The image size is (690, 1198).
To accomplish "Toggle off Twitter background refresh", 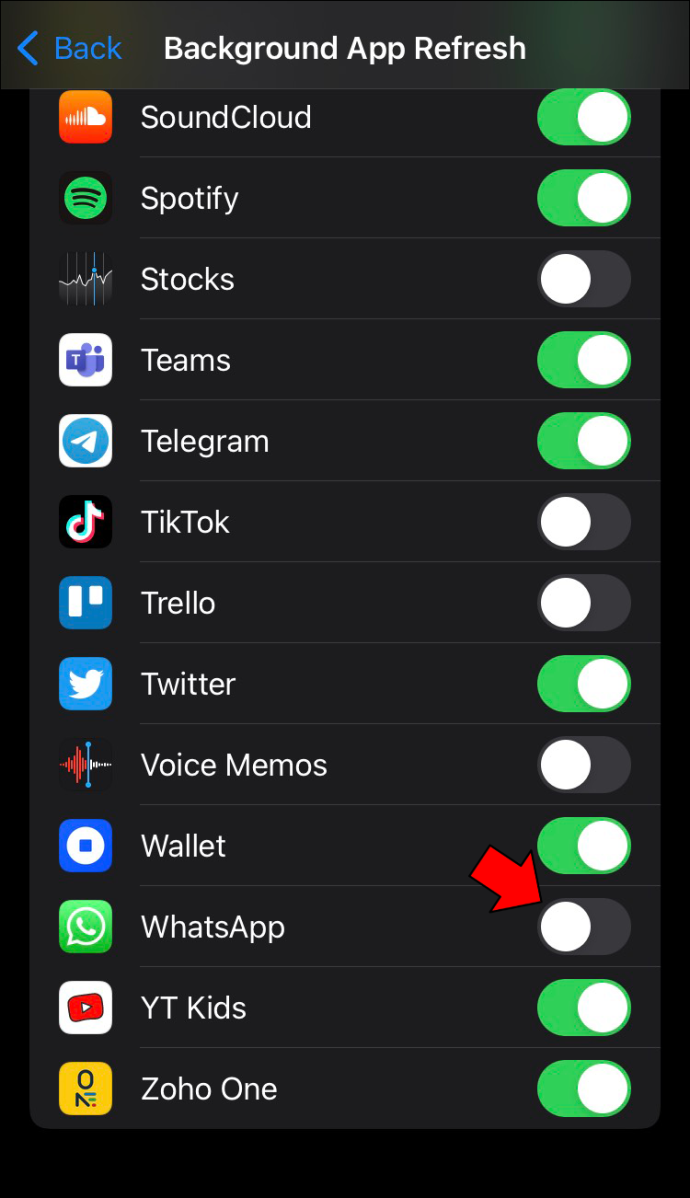I will (584, 684).
